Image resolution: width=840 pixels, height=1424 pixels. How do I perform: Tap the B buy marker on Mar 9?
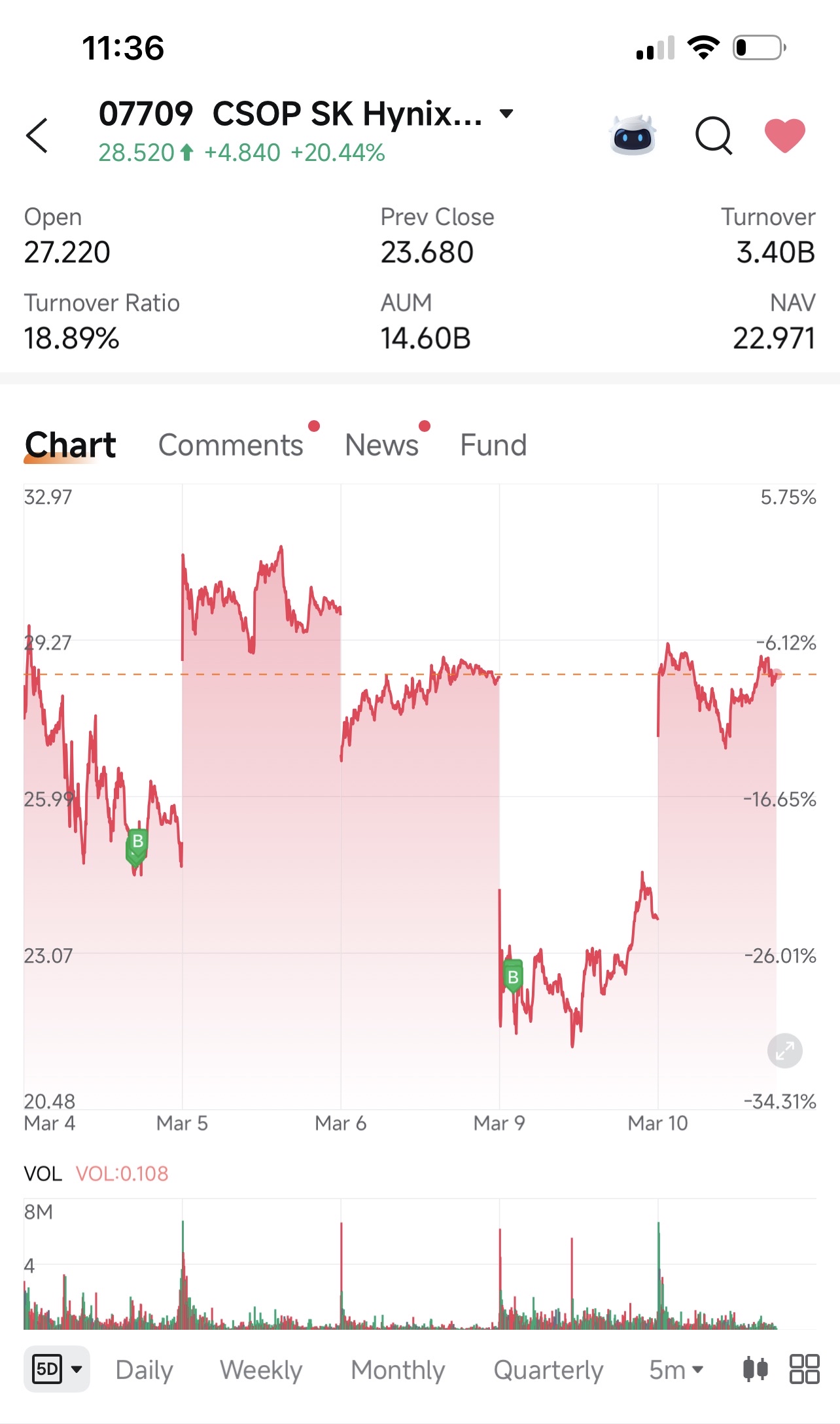pos(513,976)
